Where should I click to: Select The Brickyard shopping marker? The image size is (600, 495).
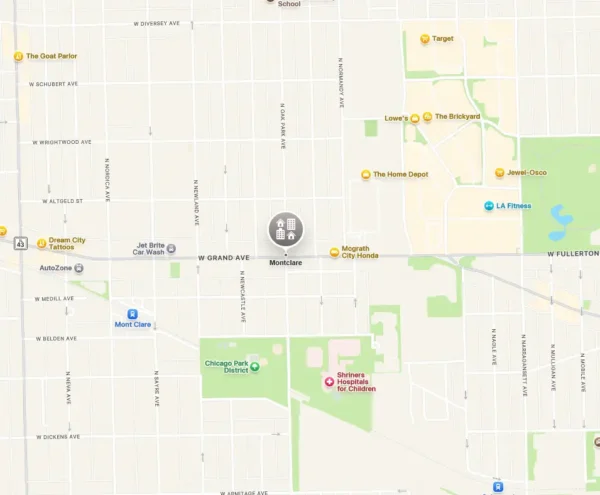coord(427,117)
